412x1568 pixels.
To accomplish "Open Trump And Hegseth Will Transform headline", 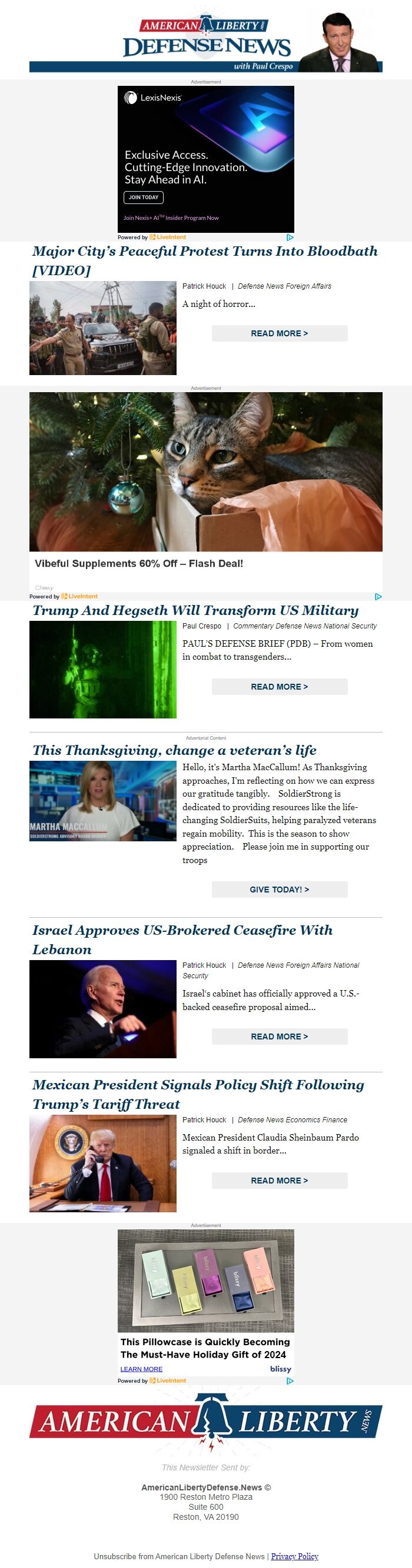I will 195,610.
